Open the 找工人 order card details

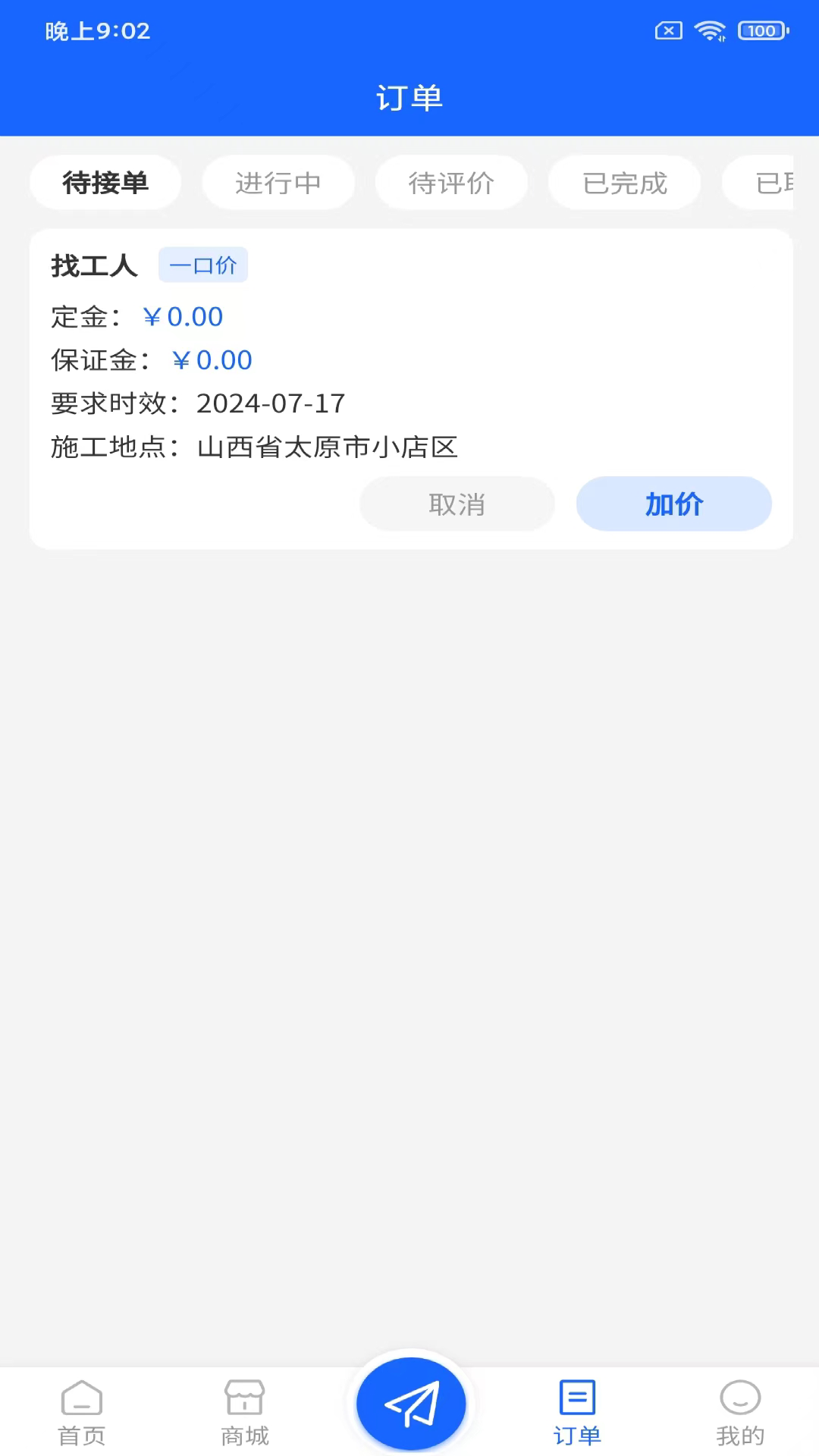[95, 266]
